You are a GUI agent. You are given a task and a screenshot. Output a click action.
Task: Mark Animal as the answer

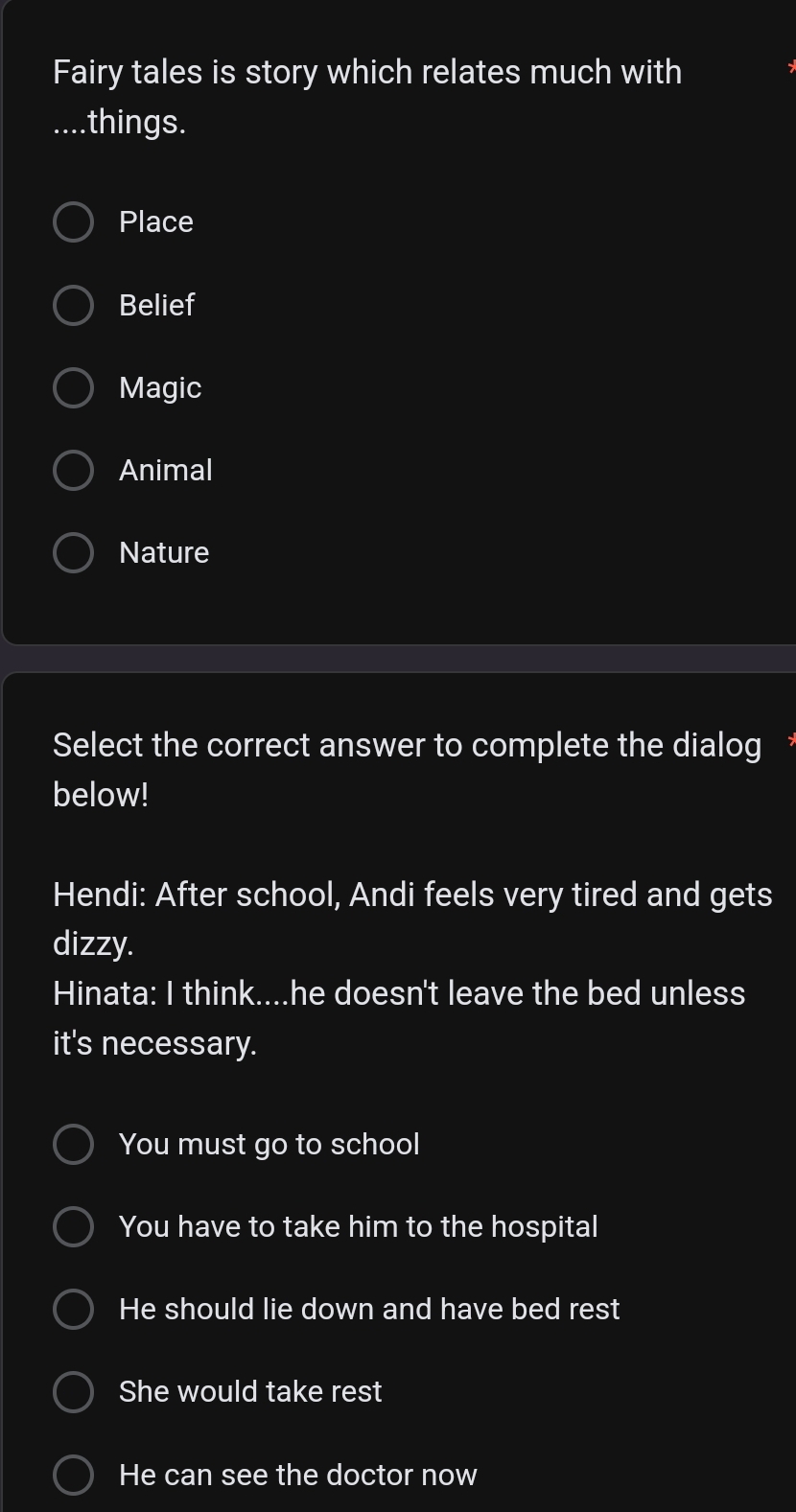pyautogui.click(x=74, y=471)
